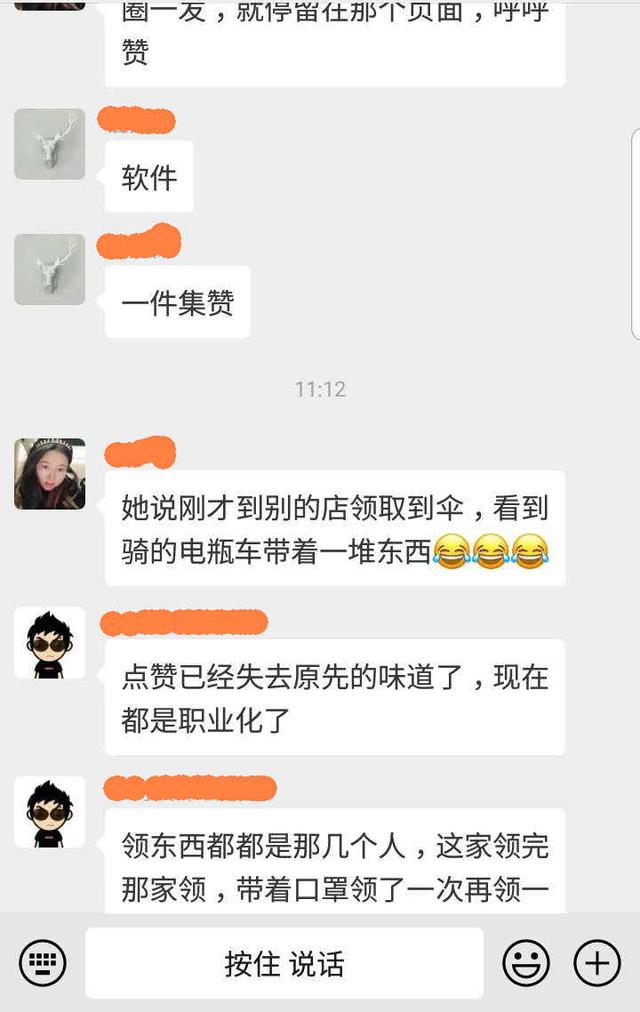Switch to keyboard text input
This screenshot has height=1012, width=640.
[x=43, y=963]
